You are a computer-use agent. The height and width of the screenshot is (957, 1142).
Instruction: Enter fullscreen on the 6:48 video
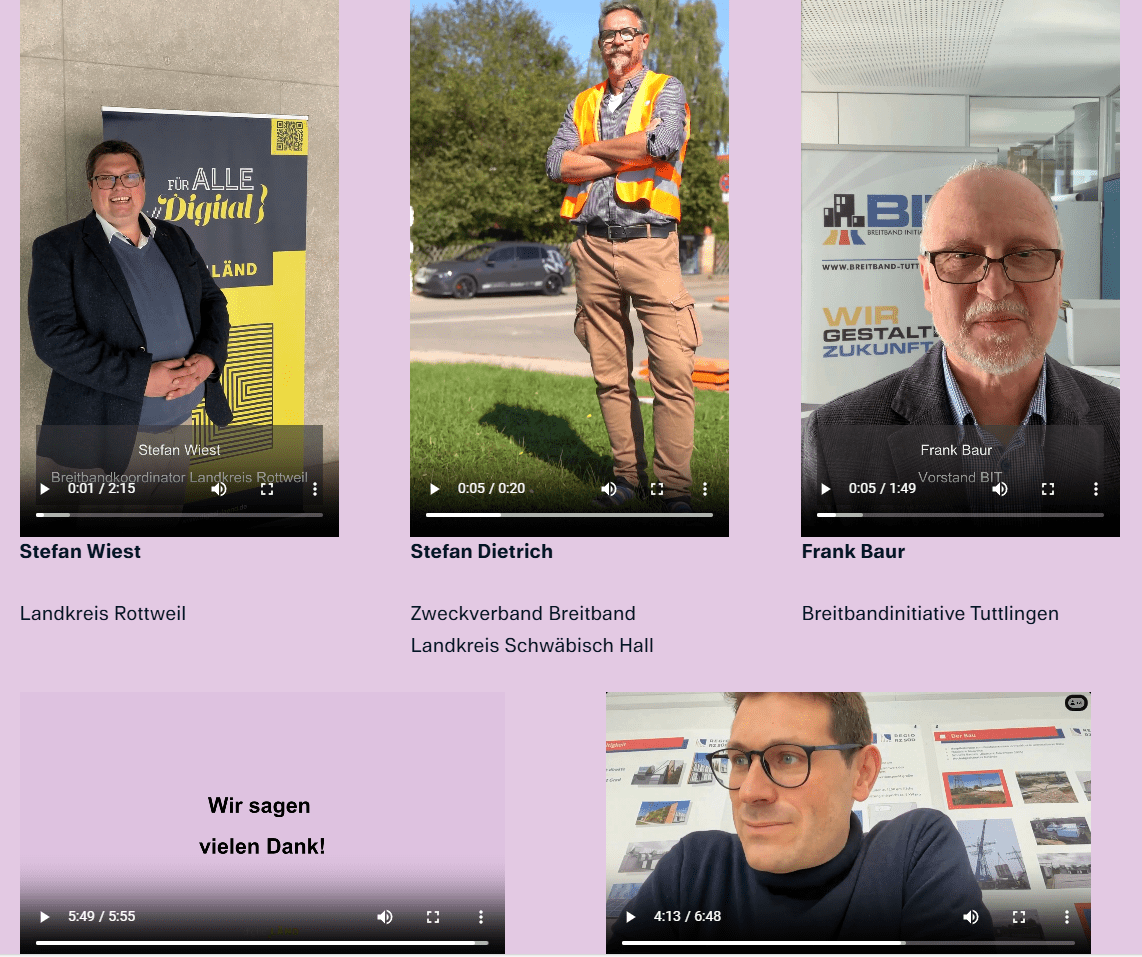click(1019, 917)
